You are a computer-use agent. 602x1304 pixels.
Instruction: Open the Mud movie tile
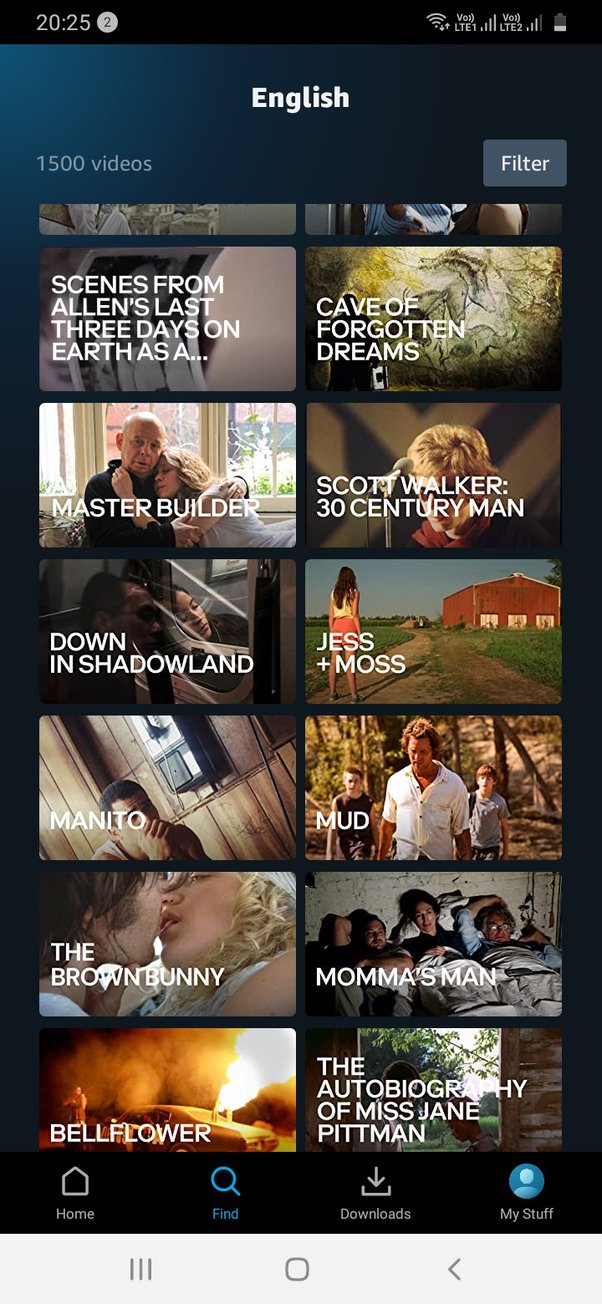click(433, 787)
